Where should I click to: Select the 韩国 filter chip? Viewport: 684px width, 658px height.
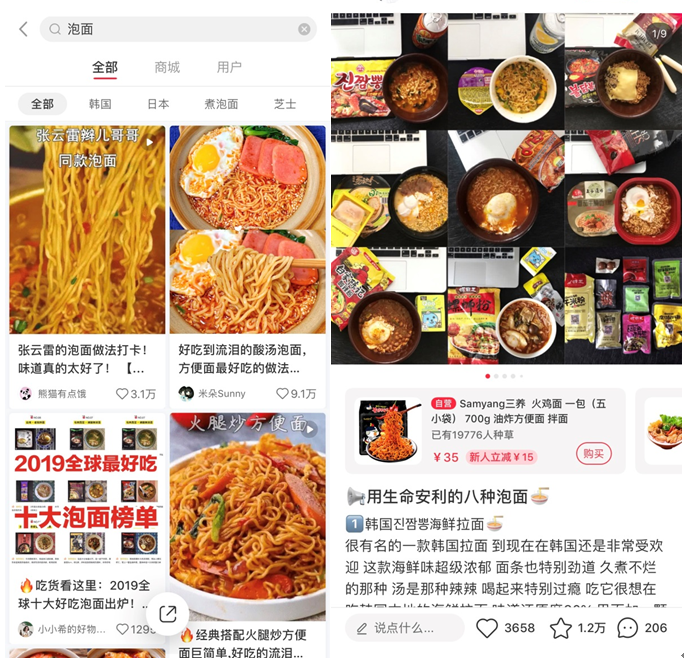(100, 104)
